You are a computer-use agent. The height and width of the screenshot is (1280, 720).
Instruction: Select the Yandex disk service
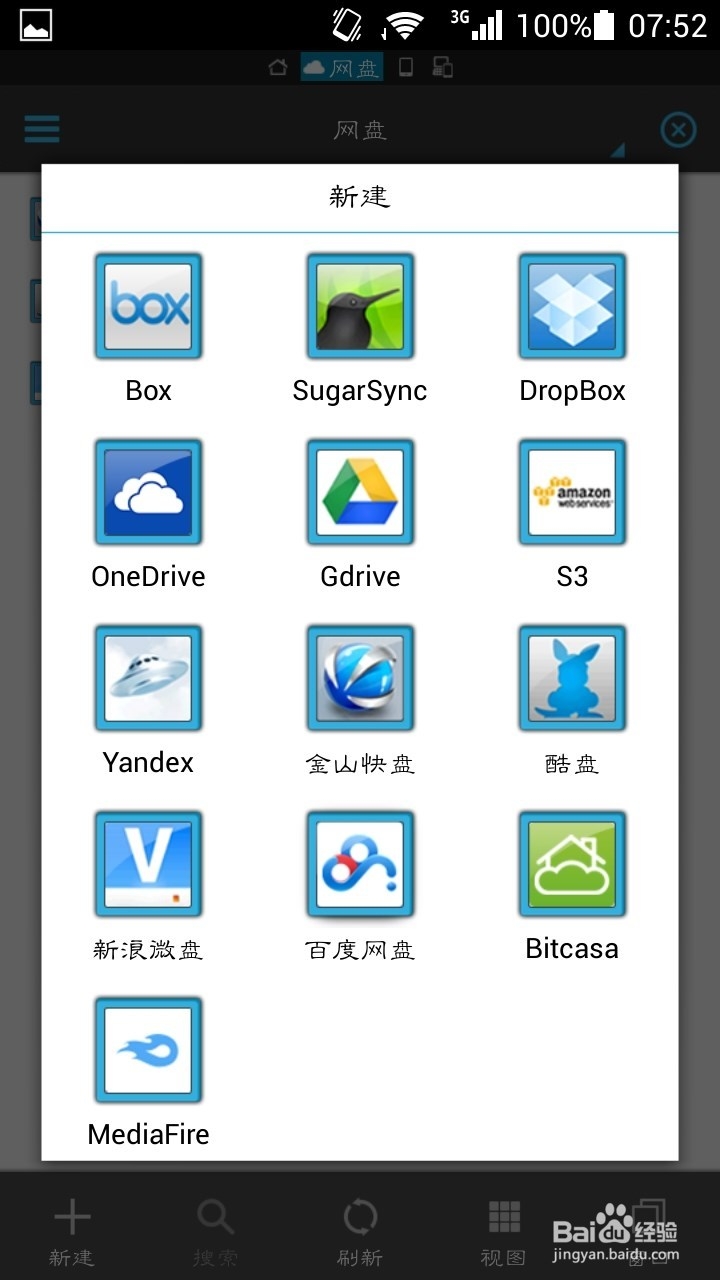148,678
